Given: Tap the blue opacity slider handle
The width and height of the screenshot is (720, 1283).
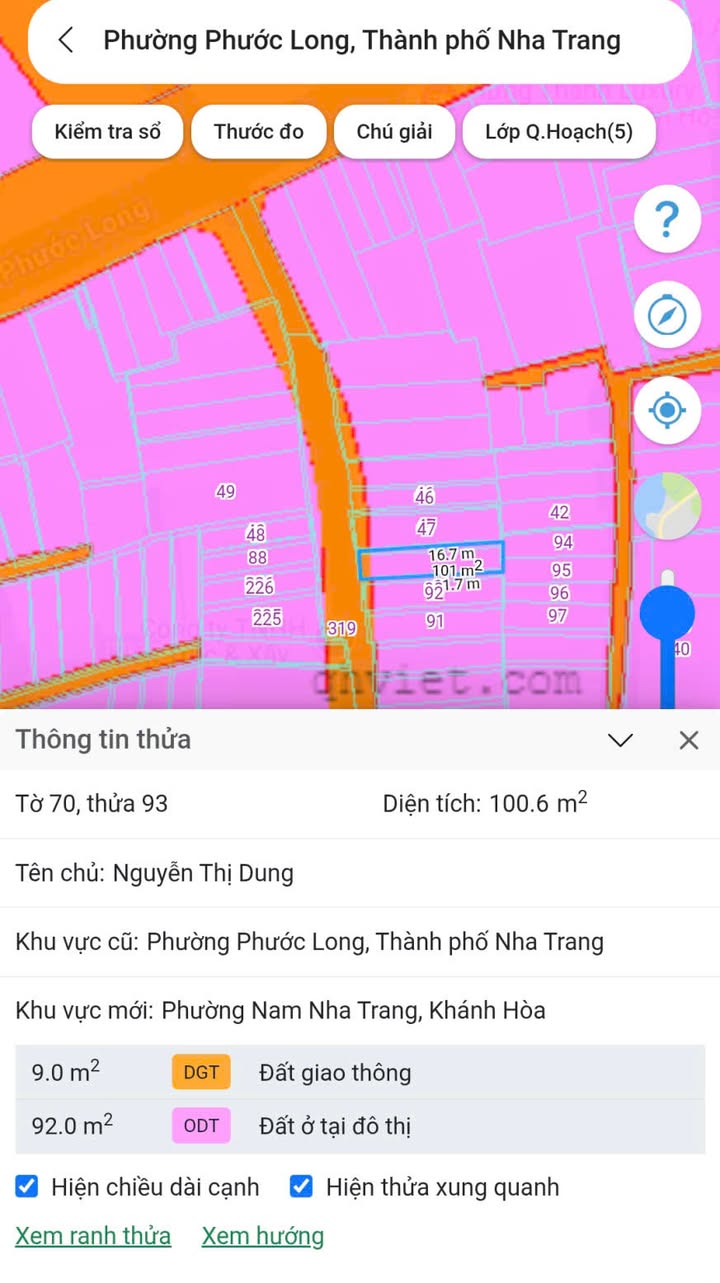Looking at the screenshot, I should (667, 612).
